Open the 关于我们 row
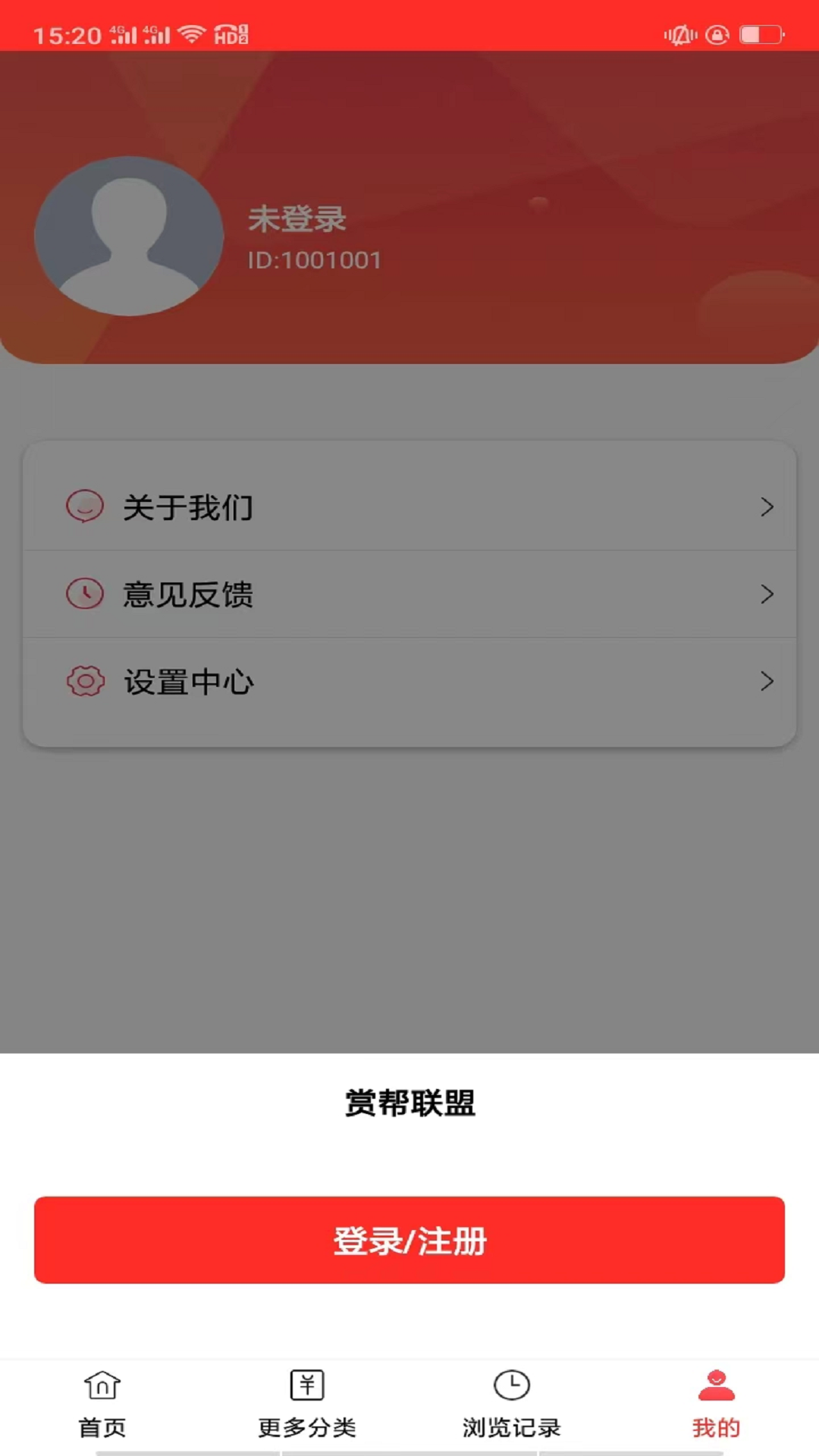Image resolution: width=819 pixels, height=1456 pixels. click(x=409, y=507)
